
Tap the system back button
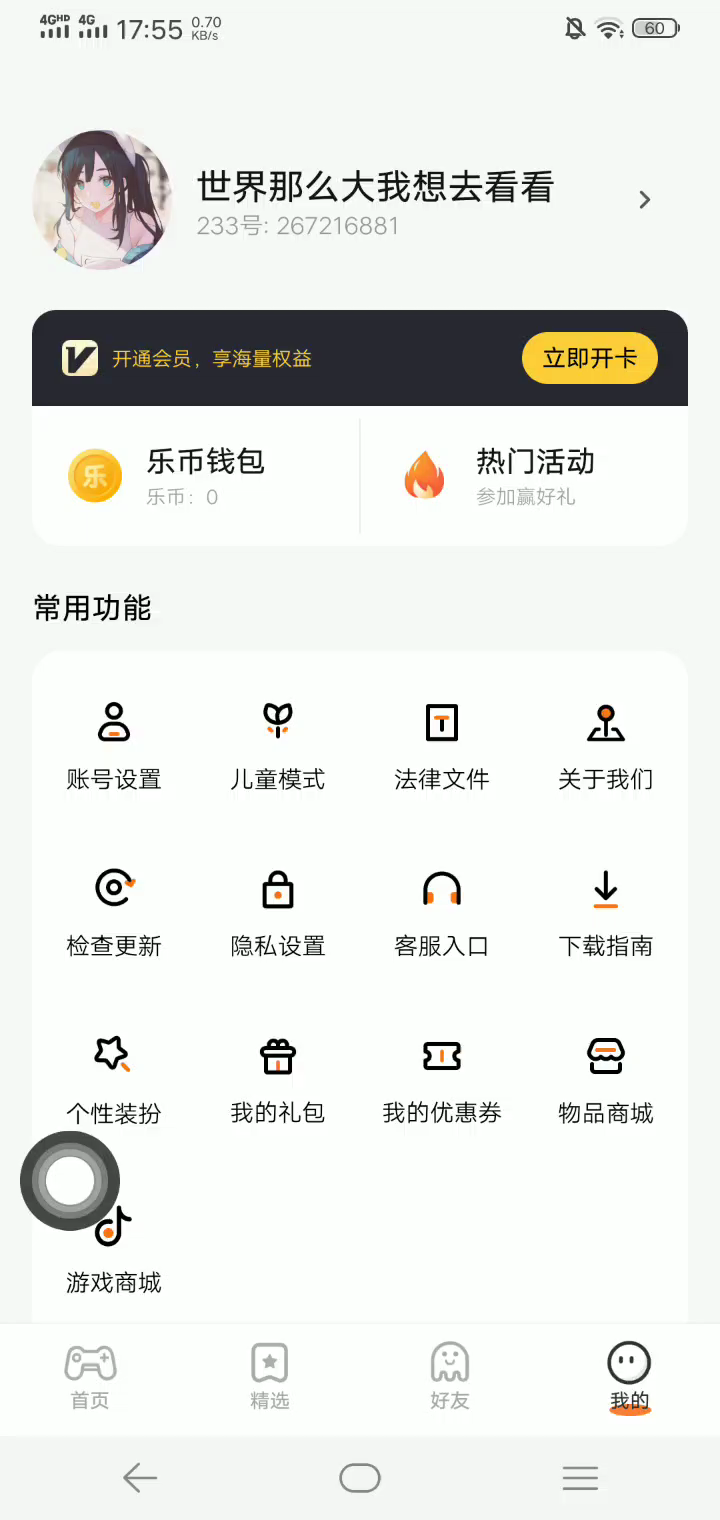(x=140, y=1478)
